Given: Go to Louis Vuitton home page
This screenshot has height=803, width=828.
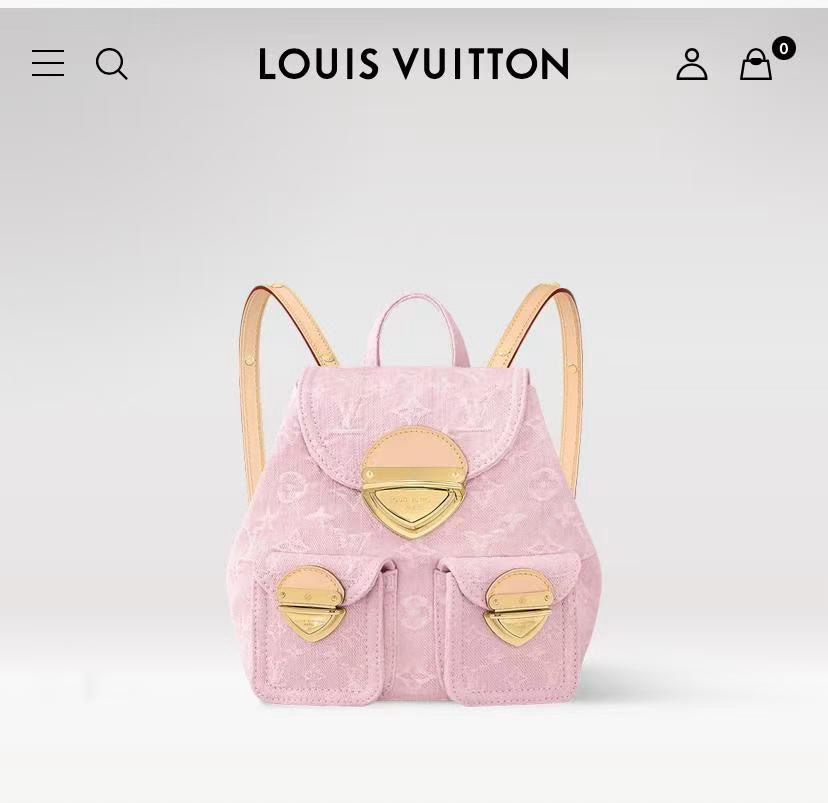Looking at the screenshot, I should click(414, 64).
